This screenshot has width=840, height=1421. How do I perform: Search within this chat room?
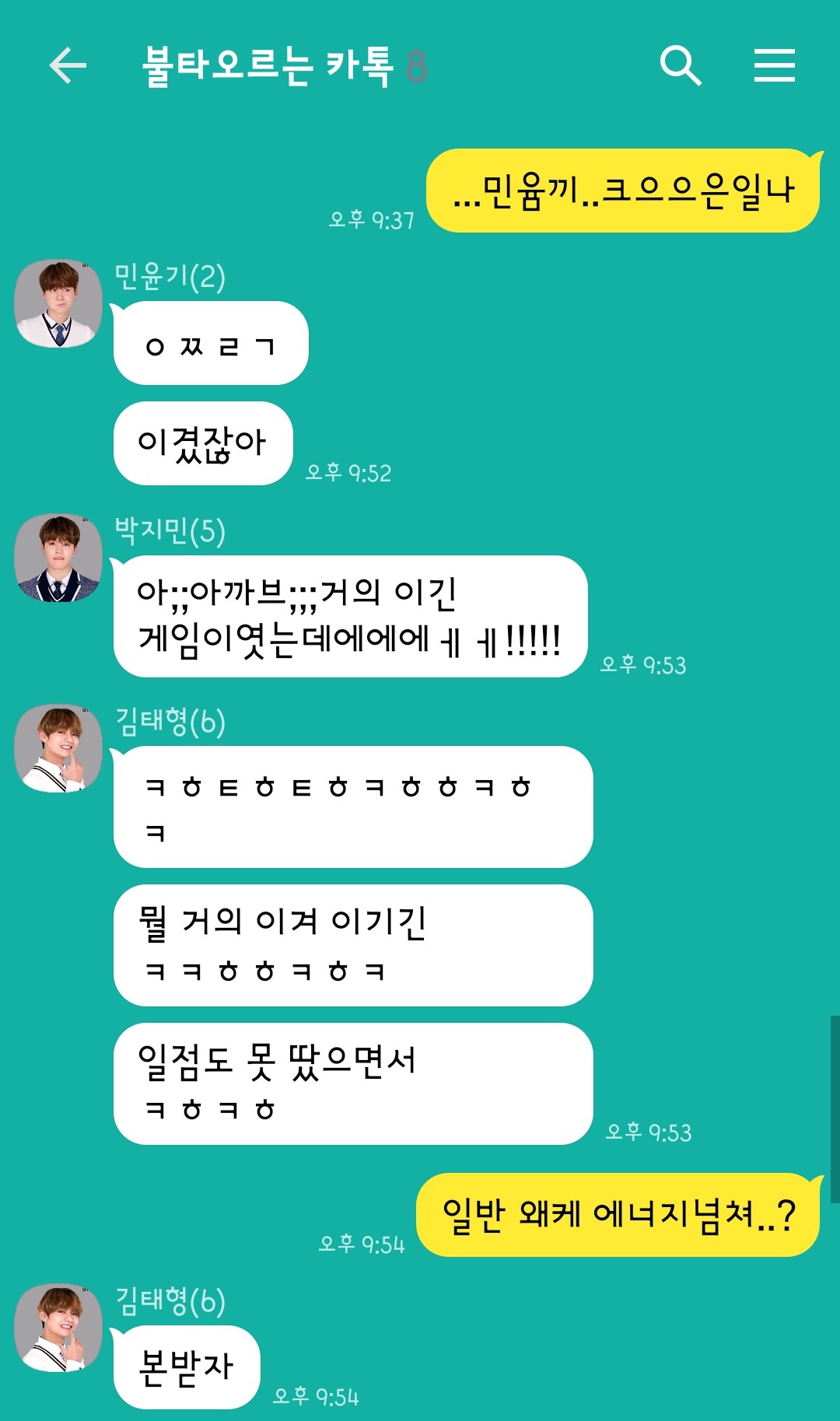[681, 65]
